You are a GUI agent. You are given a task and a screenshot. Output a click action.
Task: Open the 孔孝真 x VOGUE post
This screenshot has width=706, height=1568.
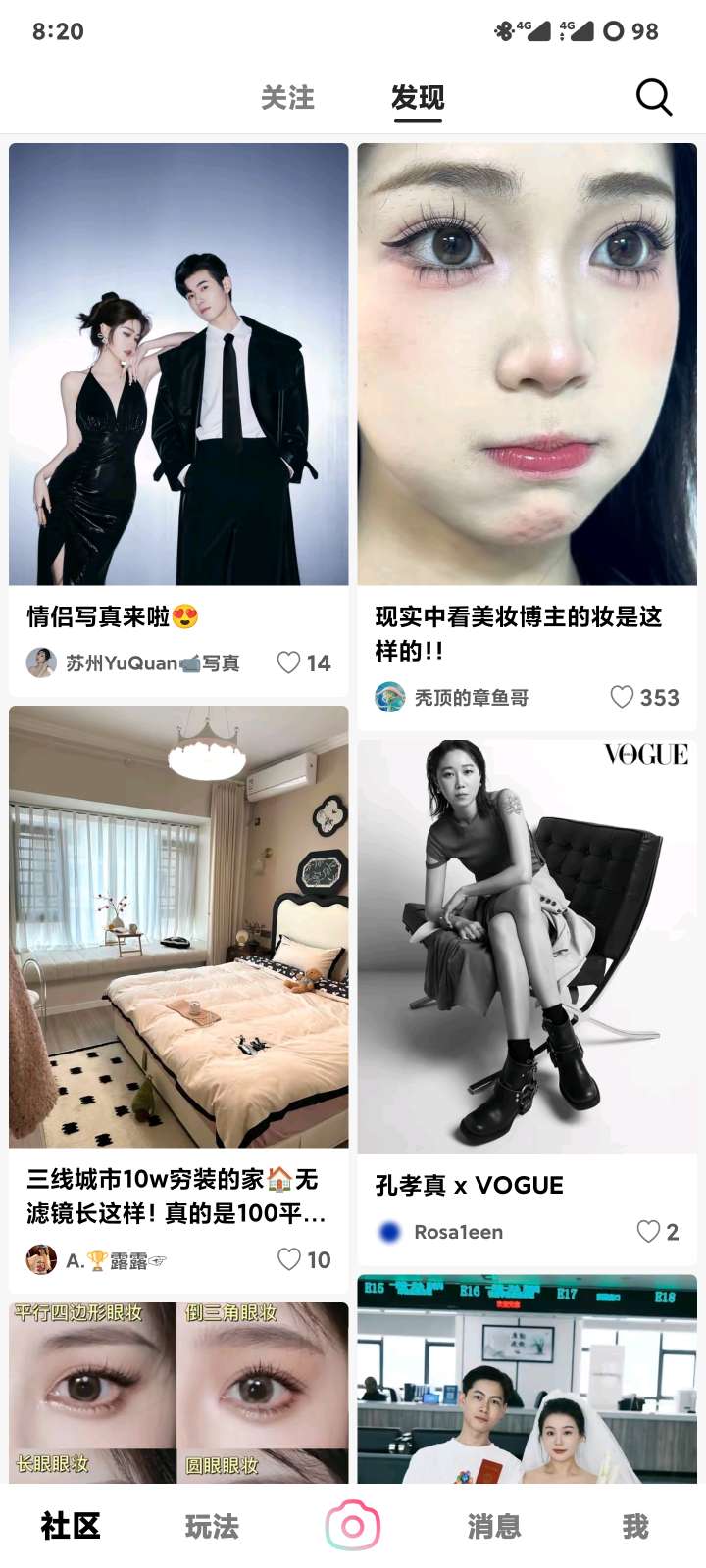coord(527,947)
